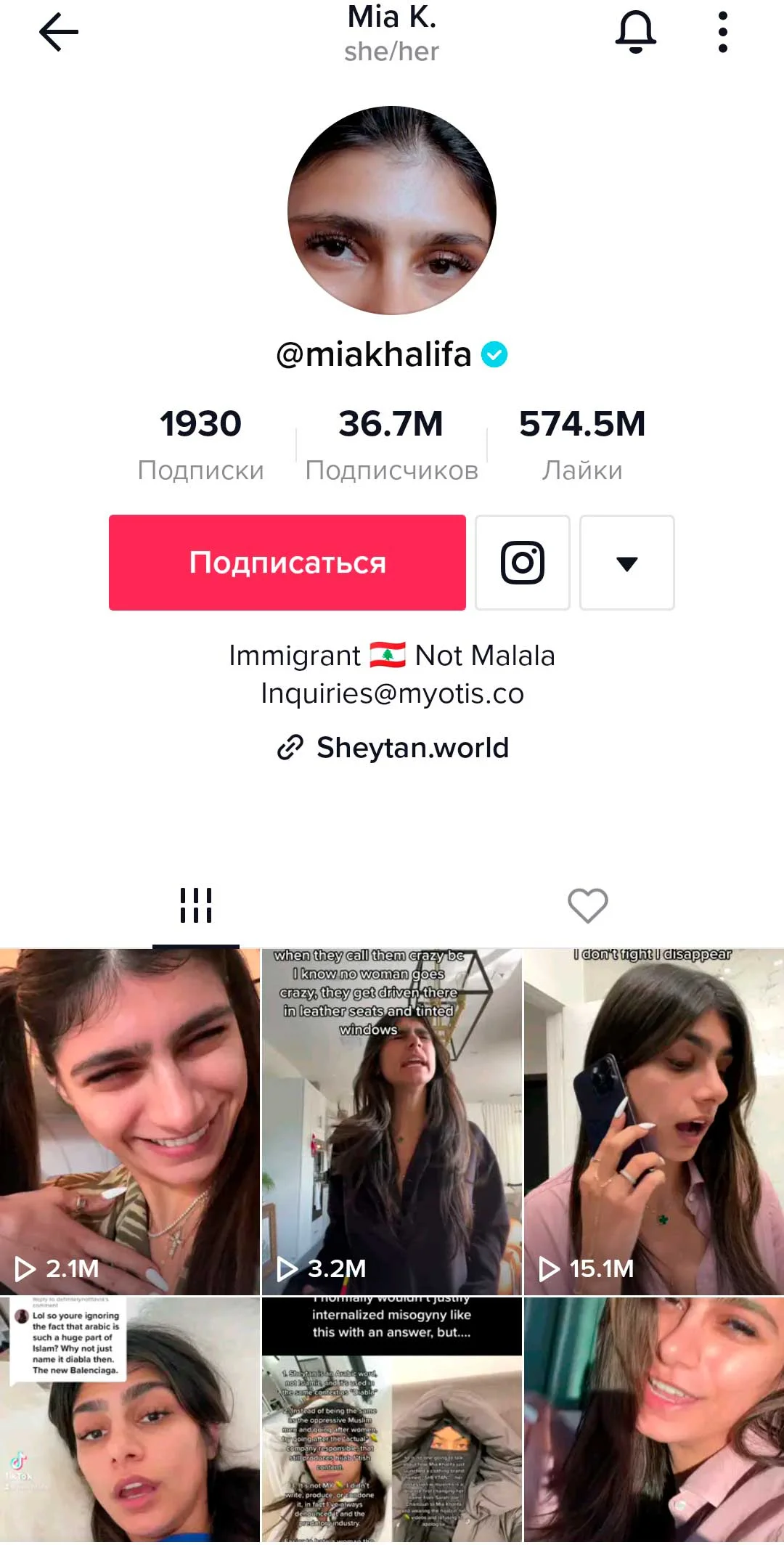Image resolution: width=784 pixels, height=1545 pixels.
Task: Open the notifications bell
Action: (x=635, y=33)
